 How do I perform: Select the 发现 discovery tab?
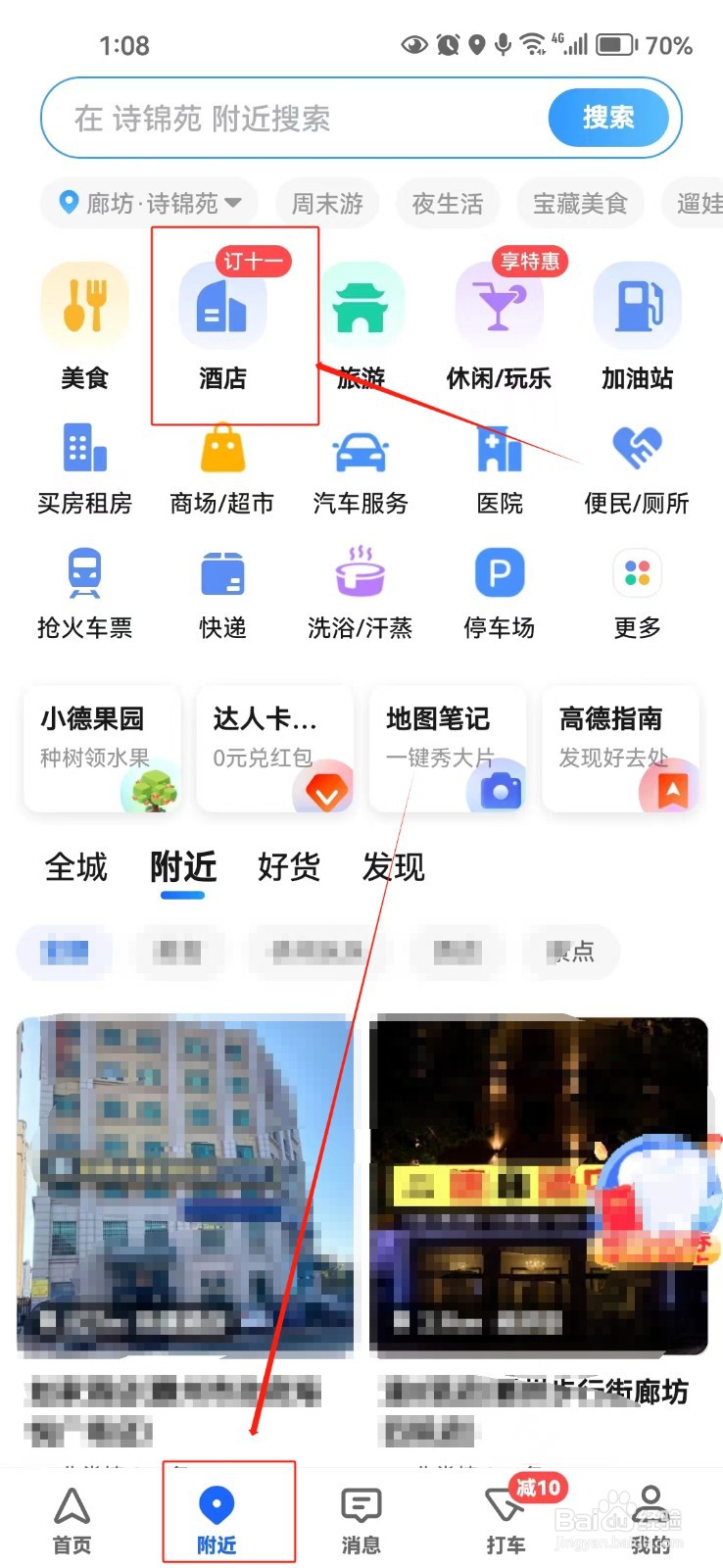point(391,867)
